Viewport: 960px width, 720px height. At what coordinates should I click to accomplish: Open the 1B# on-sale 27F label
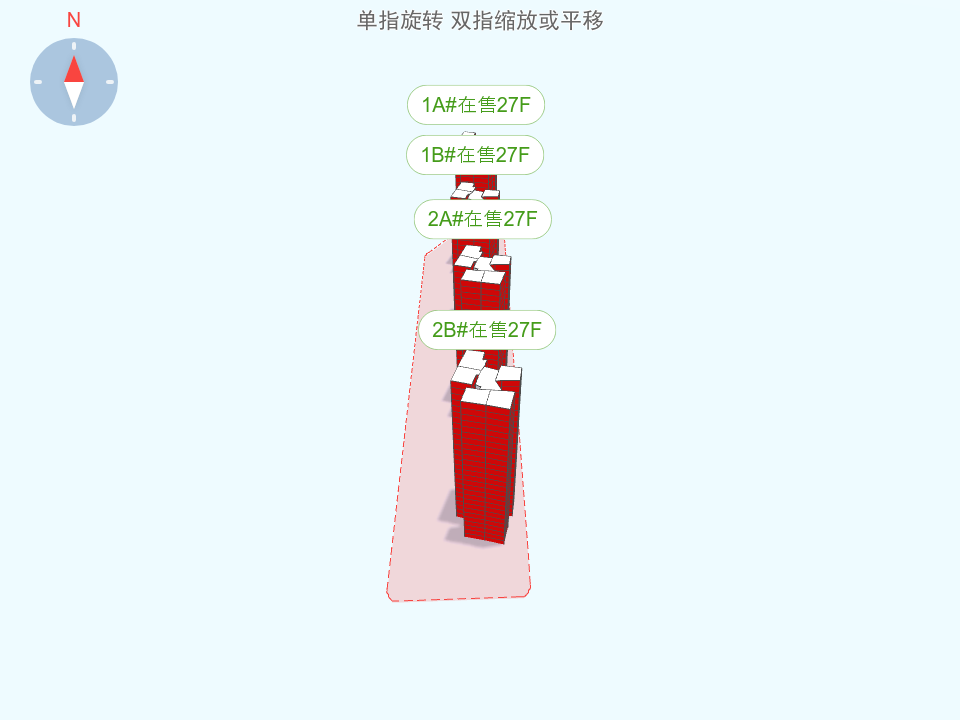pyautogui.click(x=475, y=155)
